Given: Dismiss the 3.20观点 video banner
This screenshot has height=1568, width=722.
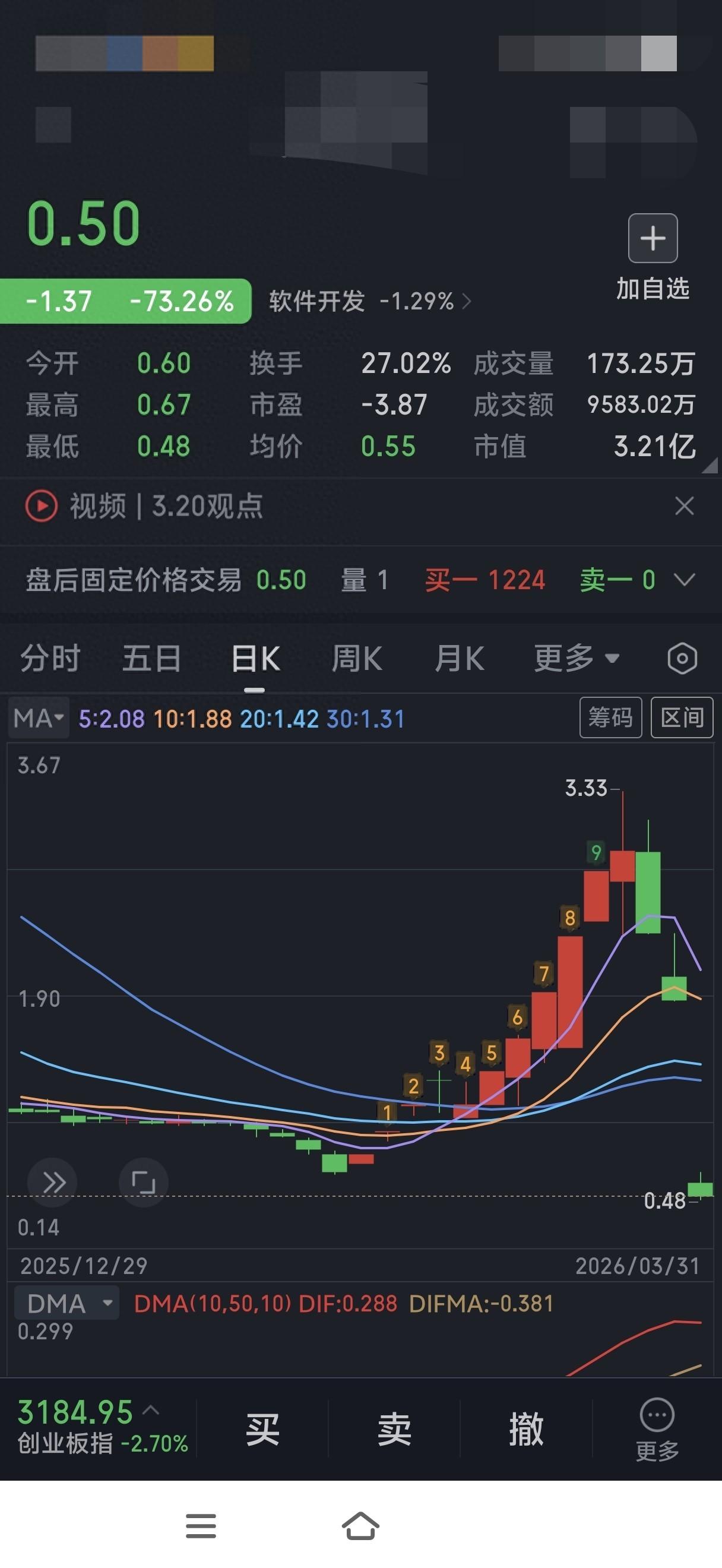Looking at the screenshot, I should [684, 506].
